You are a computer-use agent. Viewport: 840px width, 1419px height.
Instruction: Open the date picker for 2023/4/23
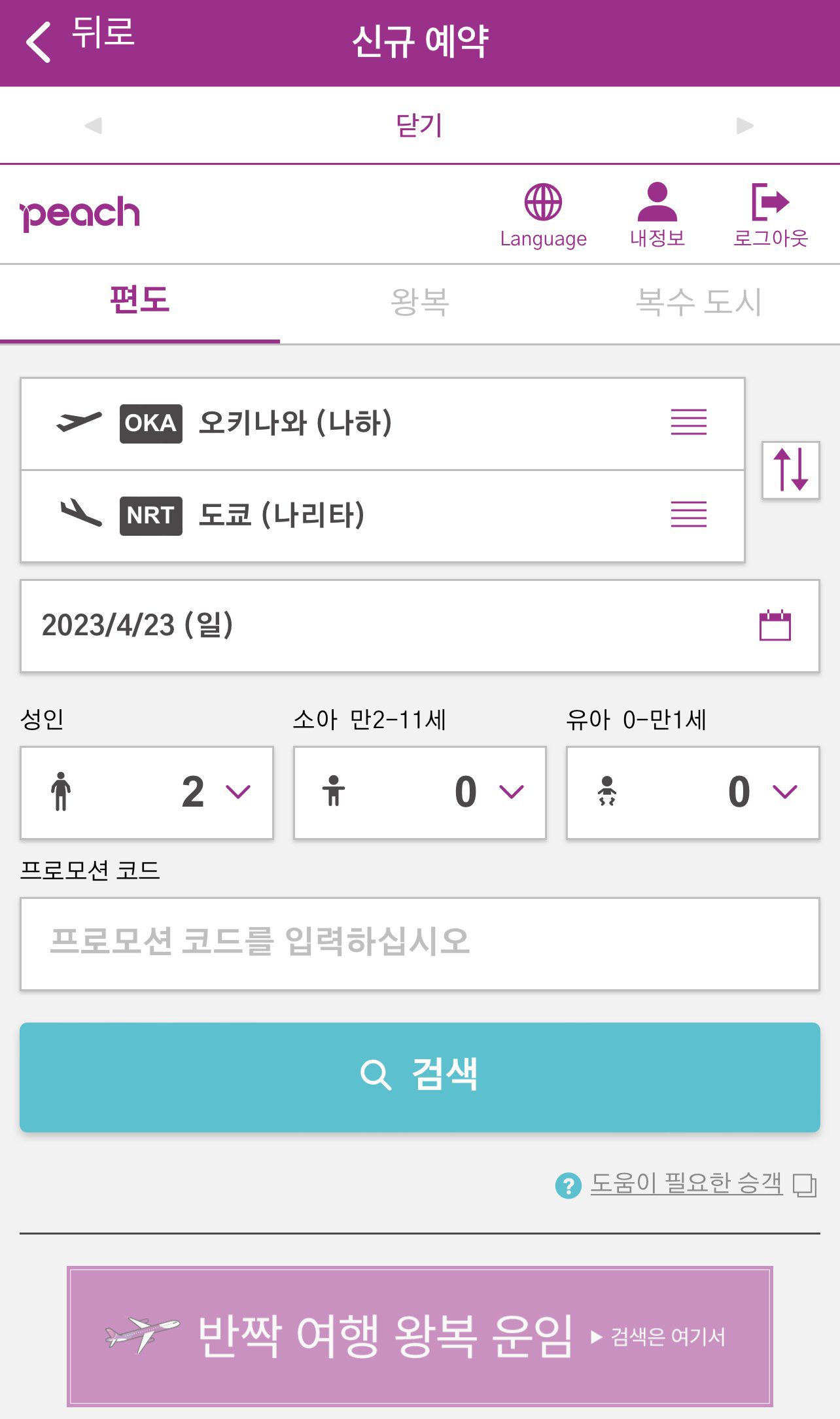(419, 625)
